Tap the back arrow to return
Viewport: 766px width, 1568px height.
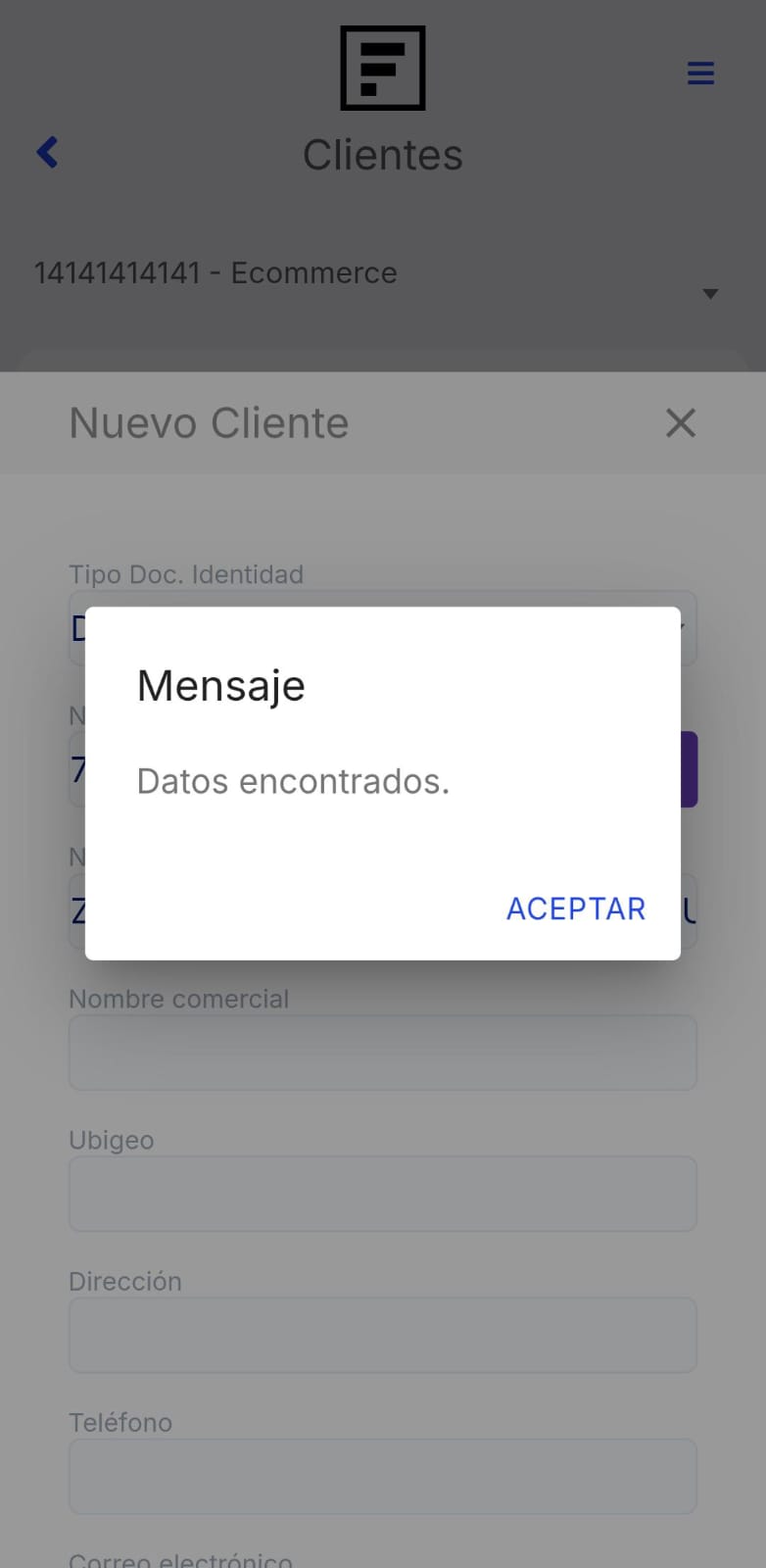tap(46, 152)
